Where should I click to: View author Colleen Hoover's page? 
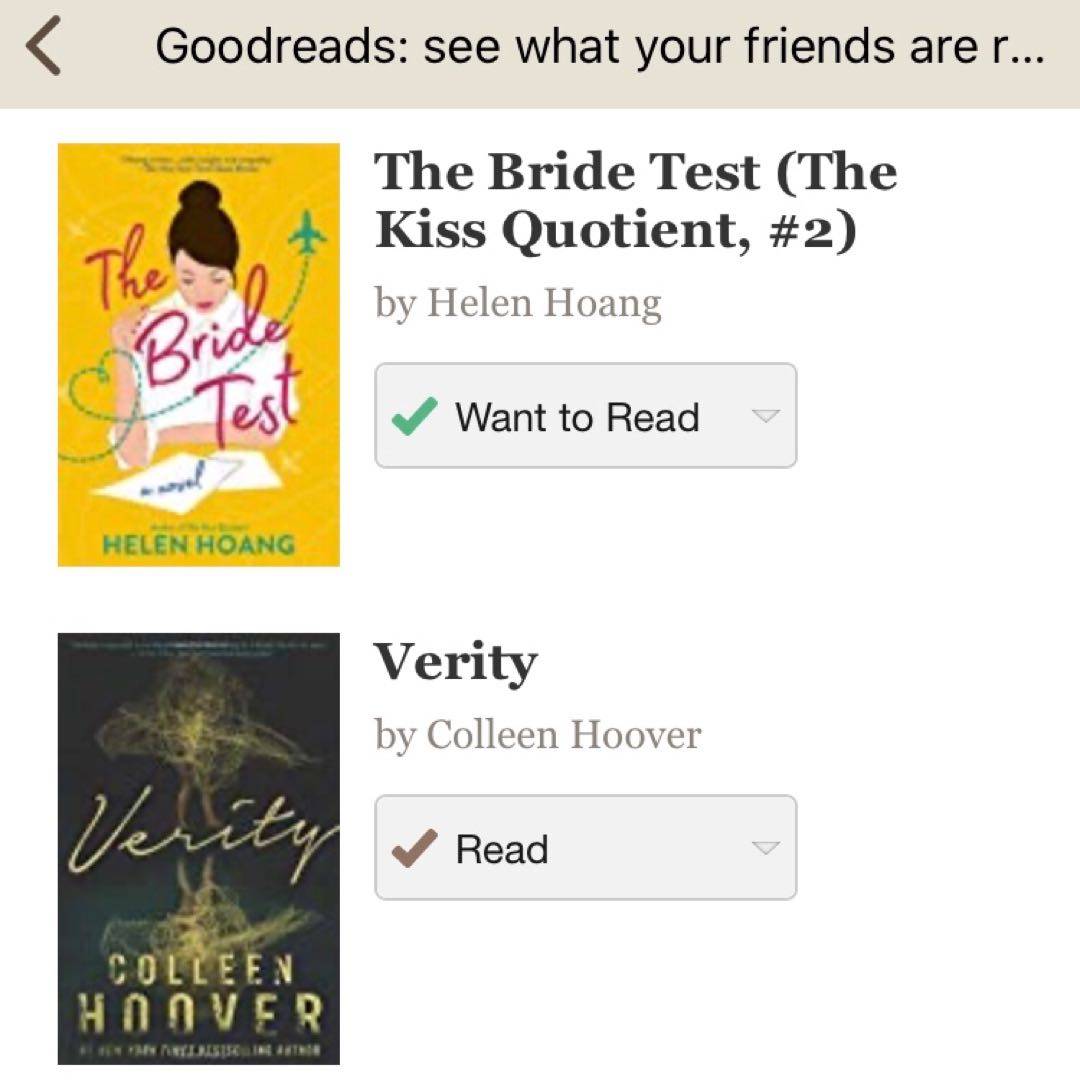click(x=563, y=735)
